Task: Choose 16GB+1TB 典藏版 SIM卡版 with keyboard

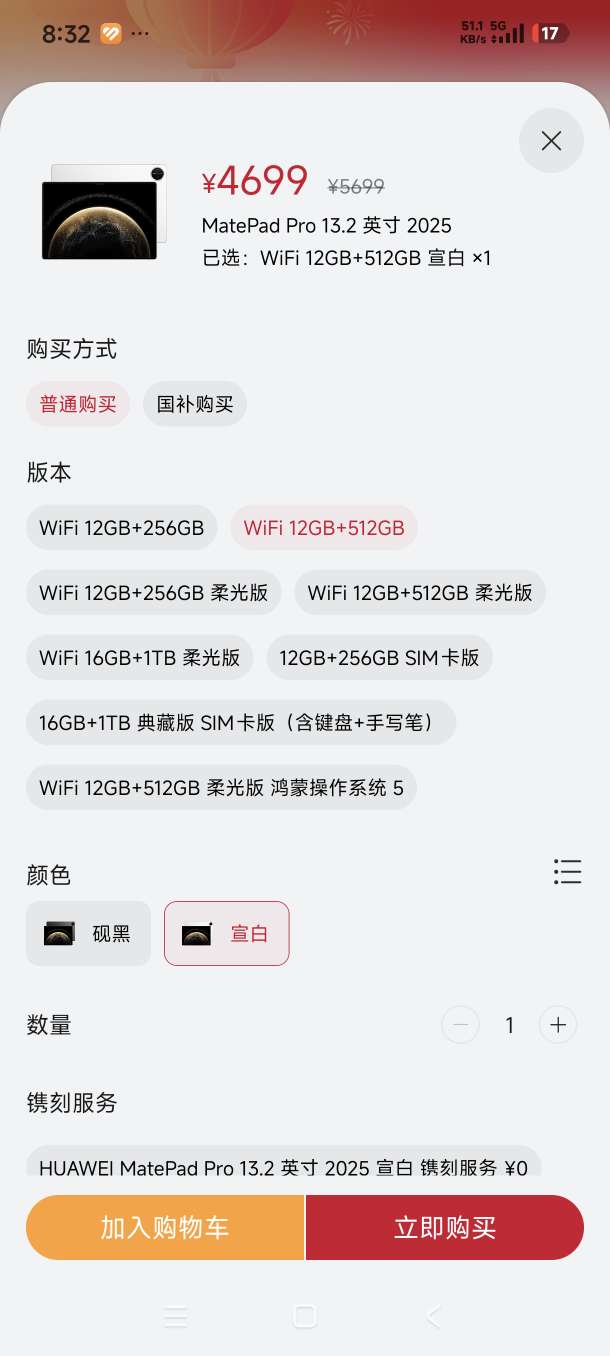Action: pyautogui.click(x=240, y=722)
